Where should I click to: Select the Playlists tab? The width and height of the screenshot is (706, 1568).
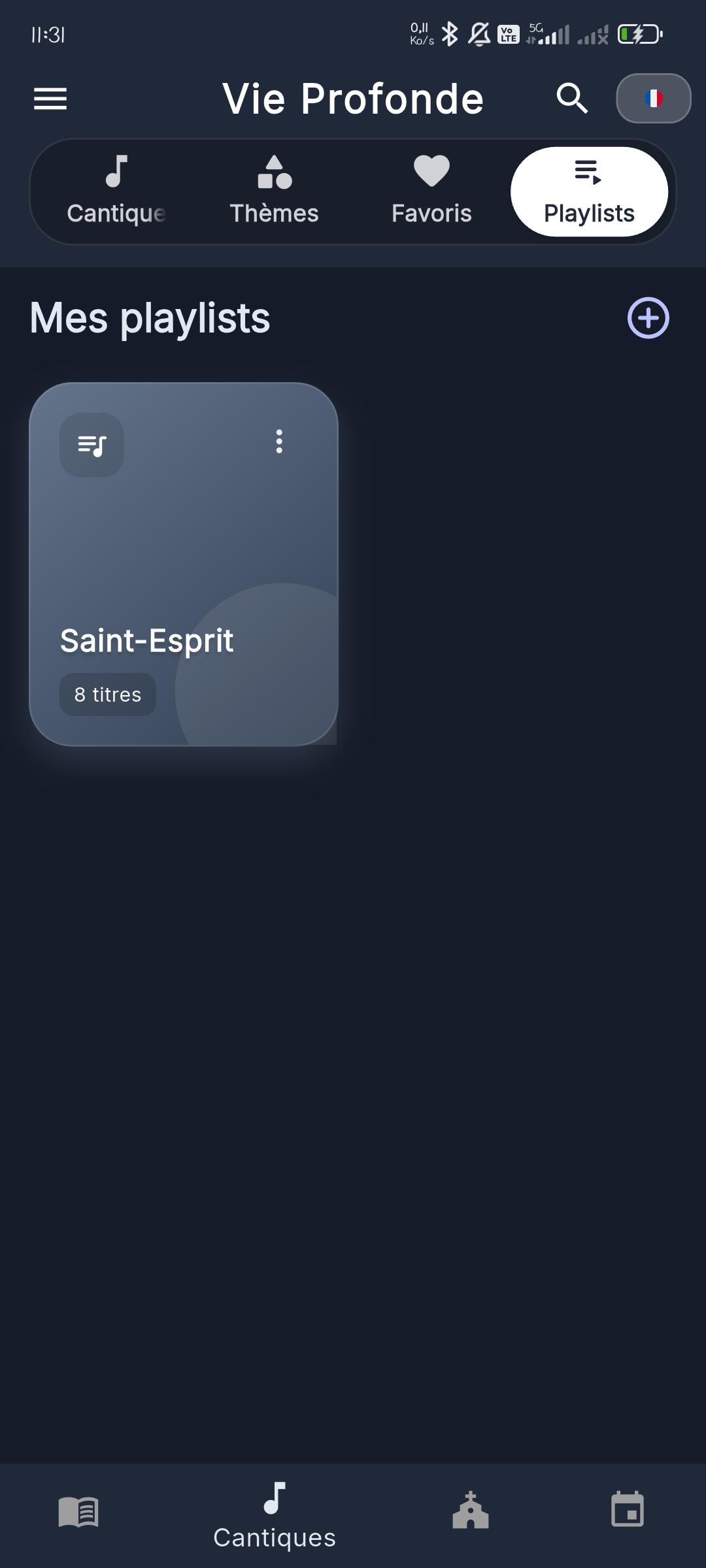pyautogui.click(x=589, y=191)
